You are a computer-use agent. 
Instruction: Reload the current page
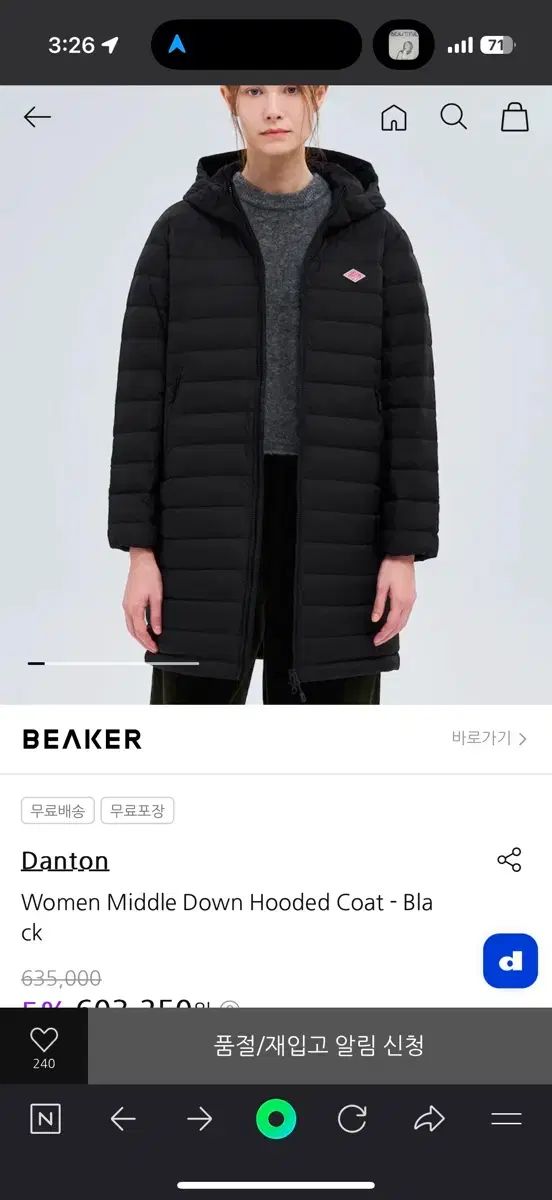pyautogui.click(x=352, y=1119)
